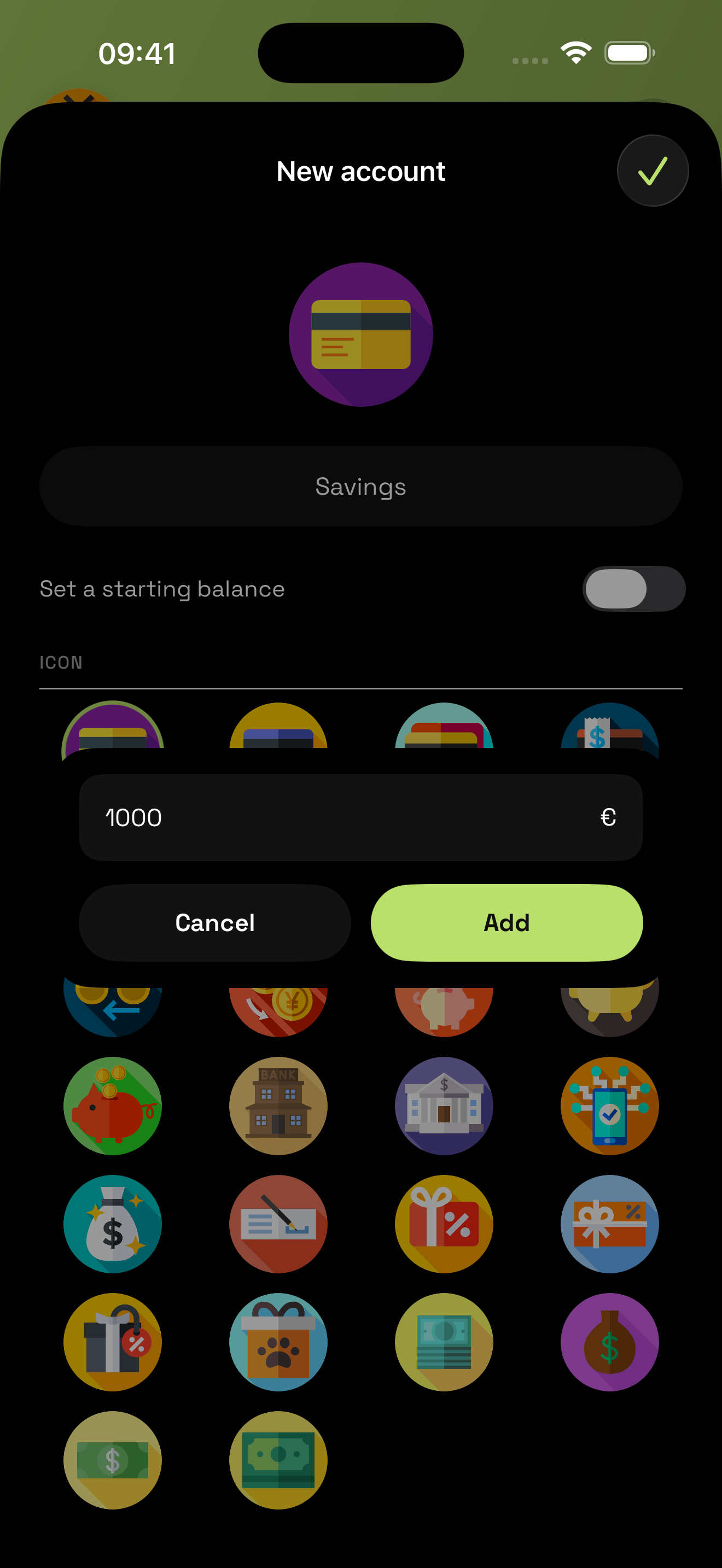Choose the white money bag icon
Screen dimensions: 722x1568
pyautogui.click(x=113, y=1224)
